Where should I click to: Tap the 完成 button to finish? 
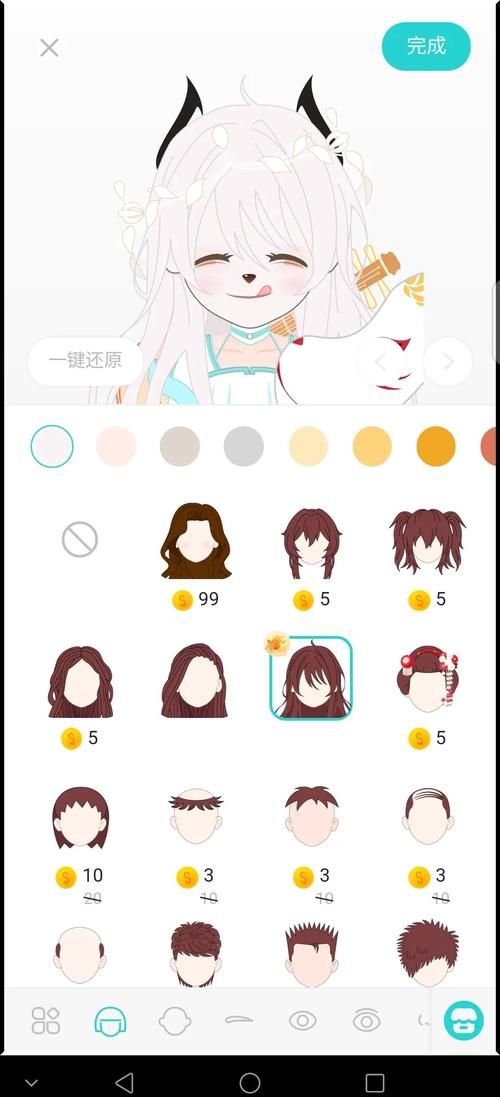pos(426,46)
